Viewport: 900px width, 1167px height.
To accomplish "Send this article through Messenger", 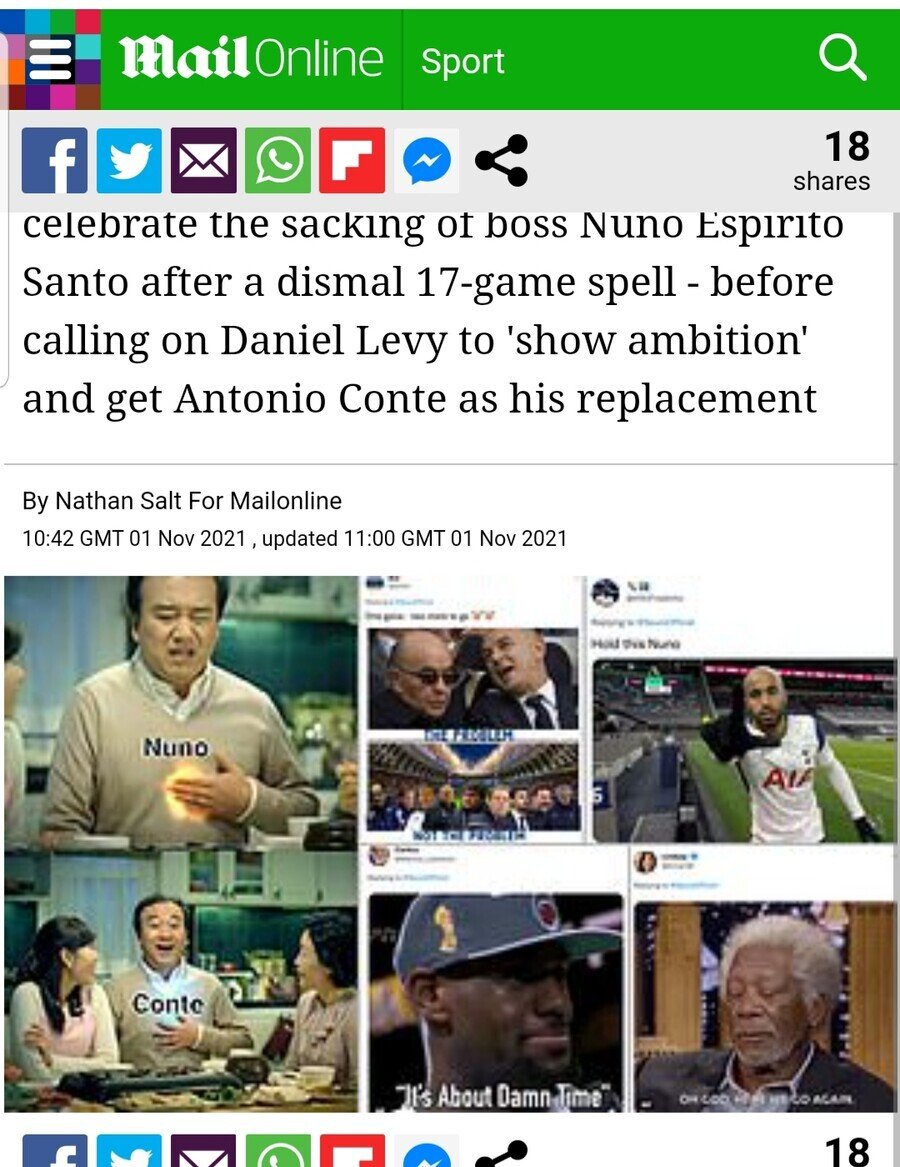I will [x=426, y=161].
